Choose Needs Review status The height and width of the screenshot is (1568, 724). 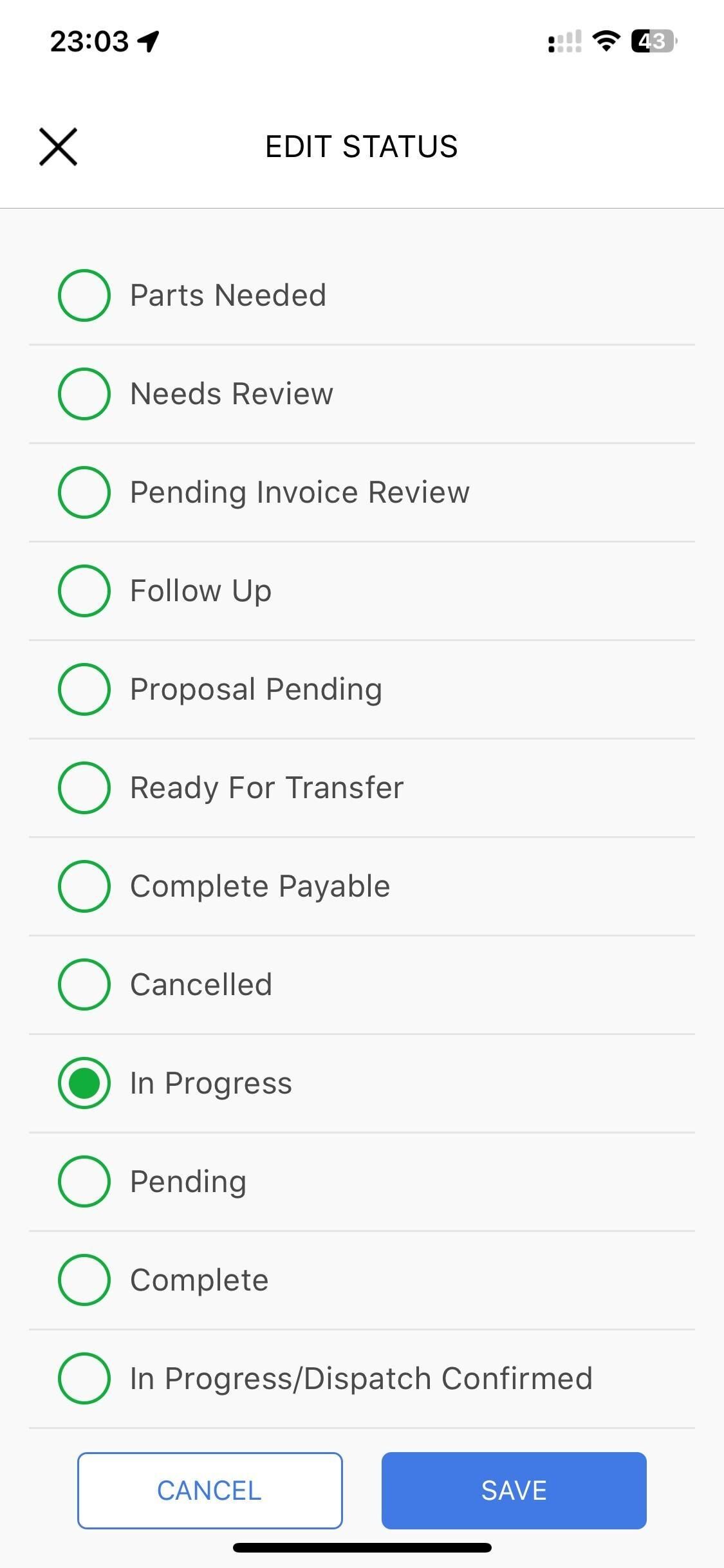pyautogui.click(x=84, y=394)
